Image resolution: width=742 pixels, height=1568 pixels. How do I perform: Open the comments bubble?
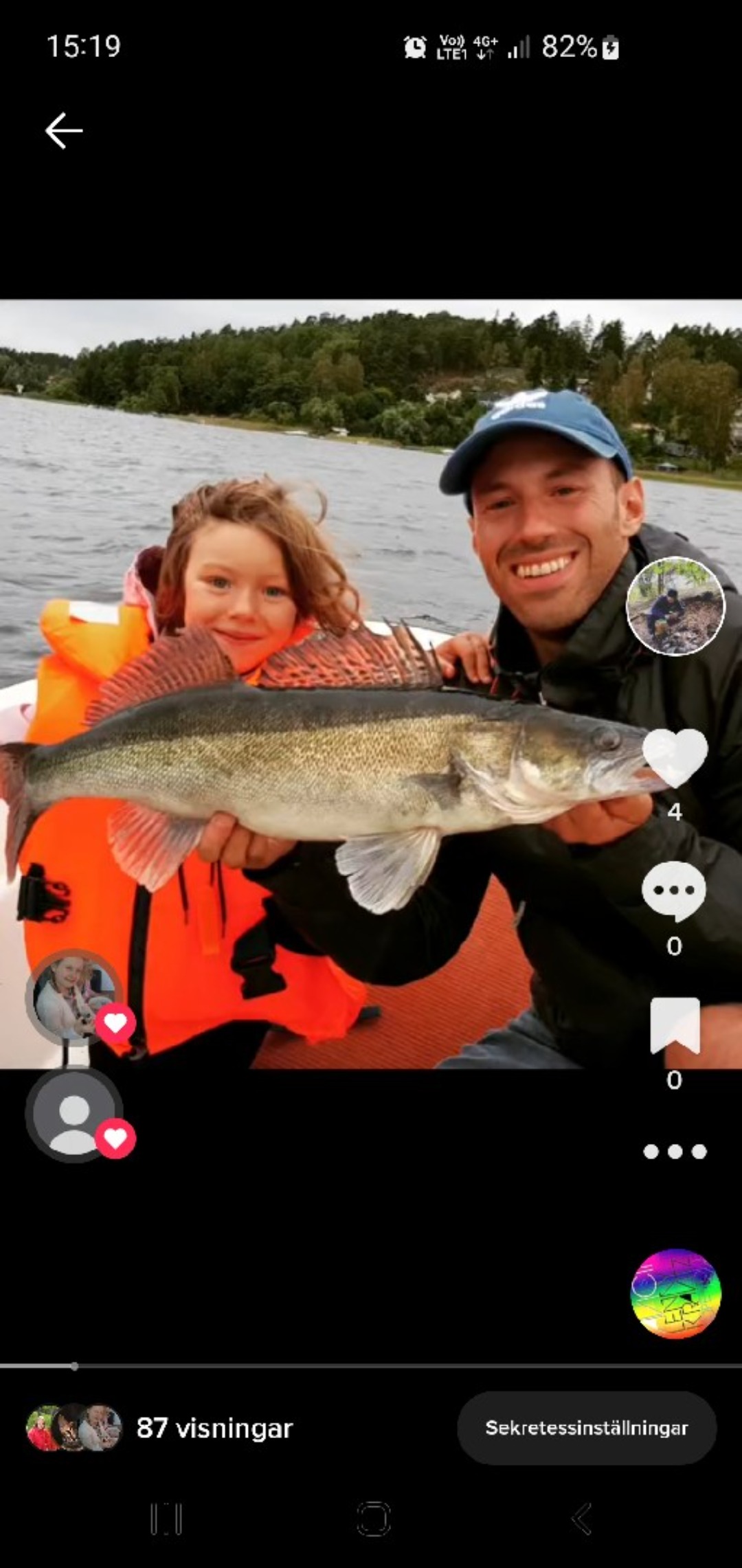click(x=674, y=891)
